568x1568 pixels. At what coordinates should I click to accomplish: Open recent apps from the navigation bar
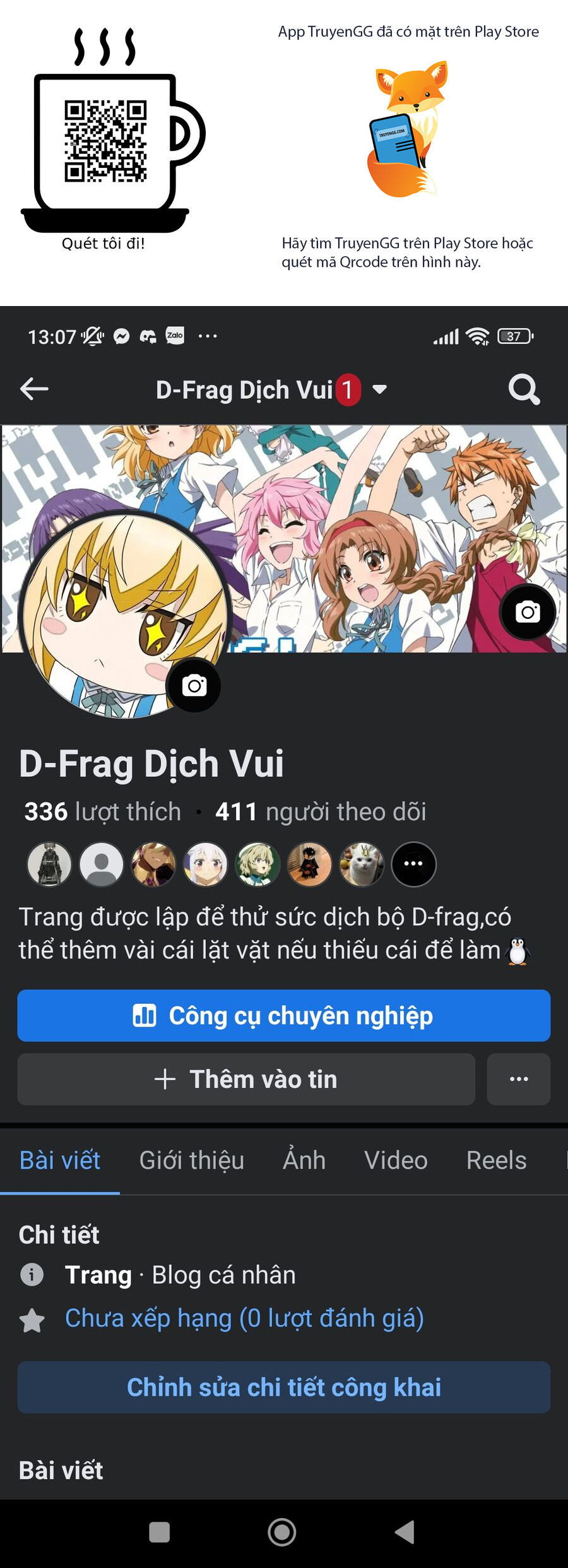point(159,1531)
